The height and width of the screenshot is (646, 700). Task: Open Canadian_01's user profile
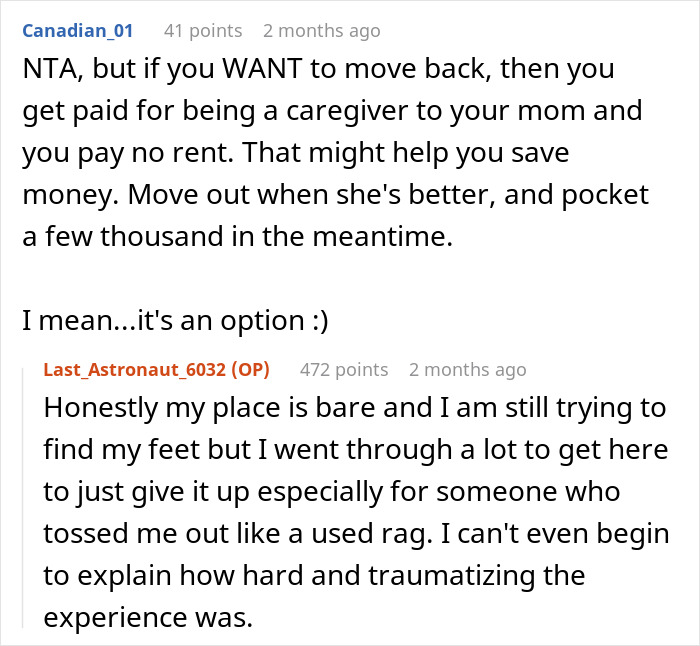(77, 31)
